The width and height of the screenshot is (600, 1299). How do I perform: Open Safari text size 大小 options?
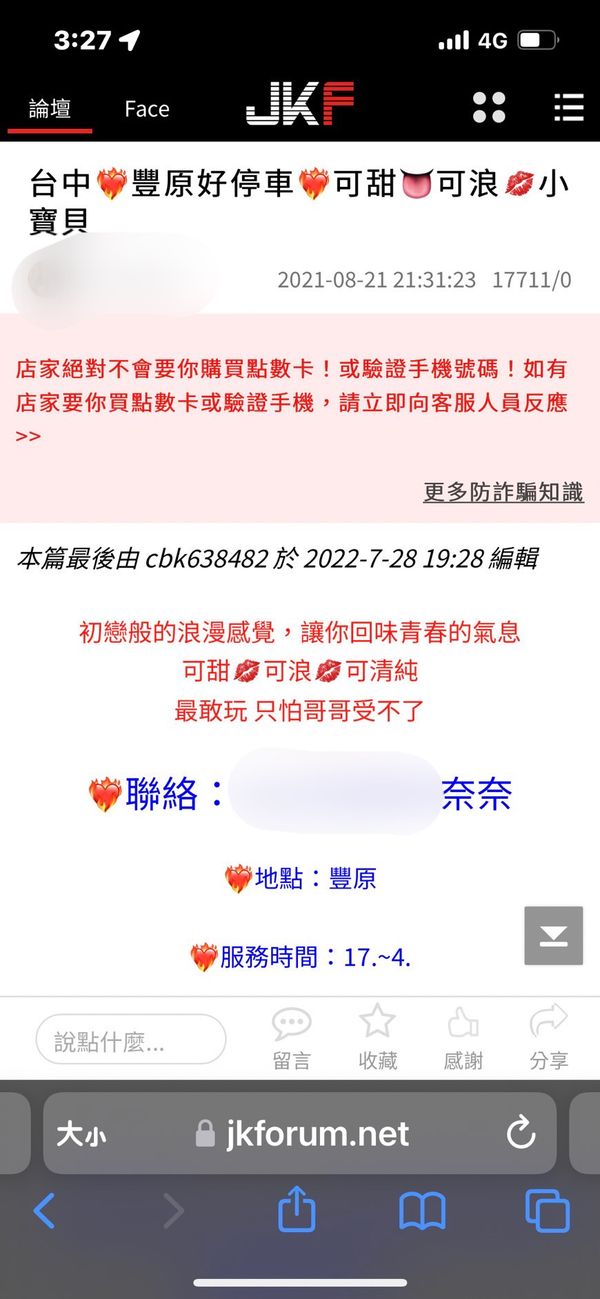(x=81, y=1134)
